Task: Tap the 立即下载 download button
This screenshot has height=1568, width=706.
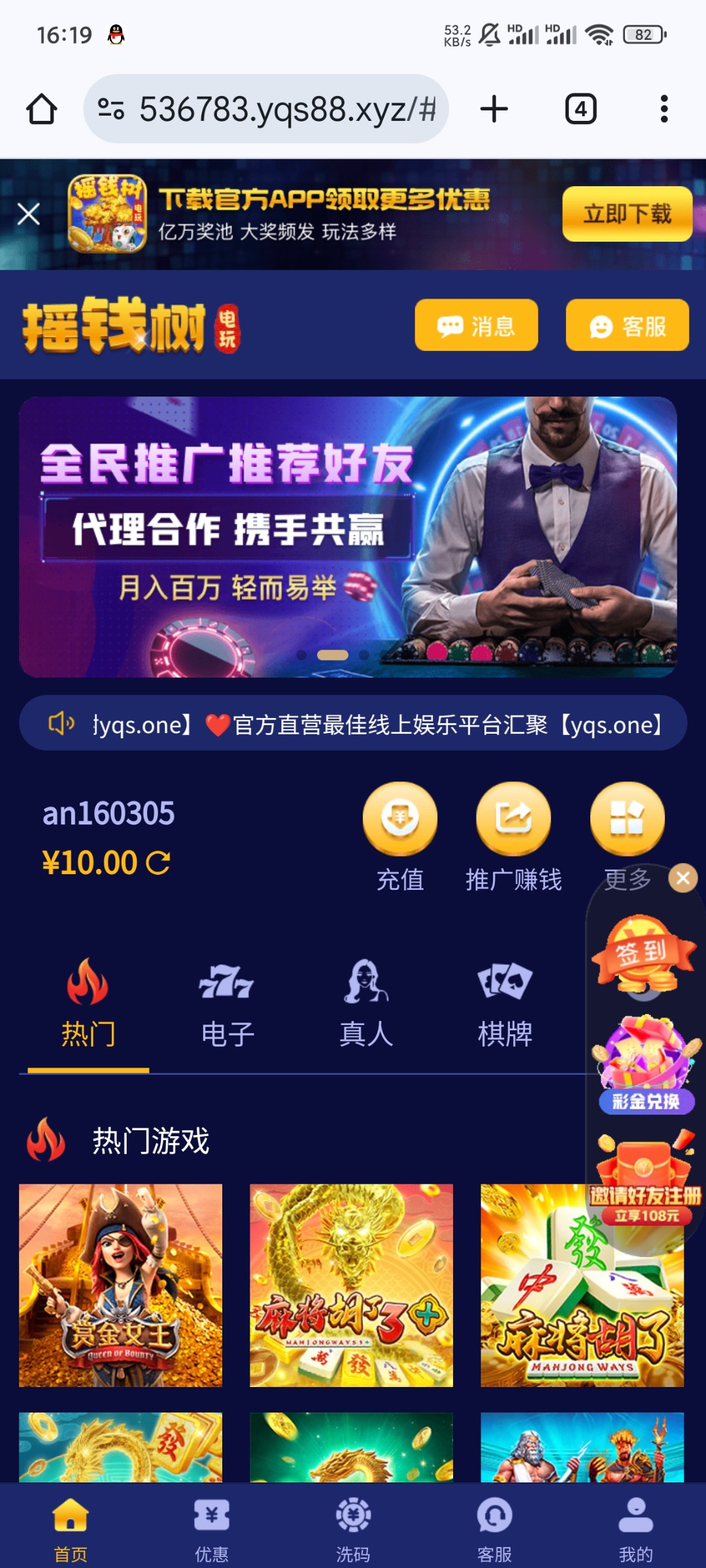Action: (626, 214)
